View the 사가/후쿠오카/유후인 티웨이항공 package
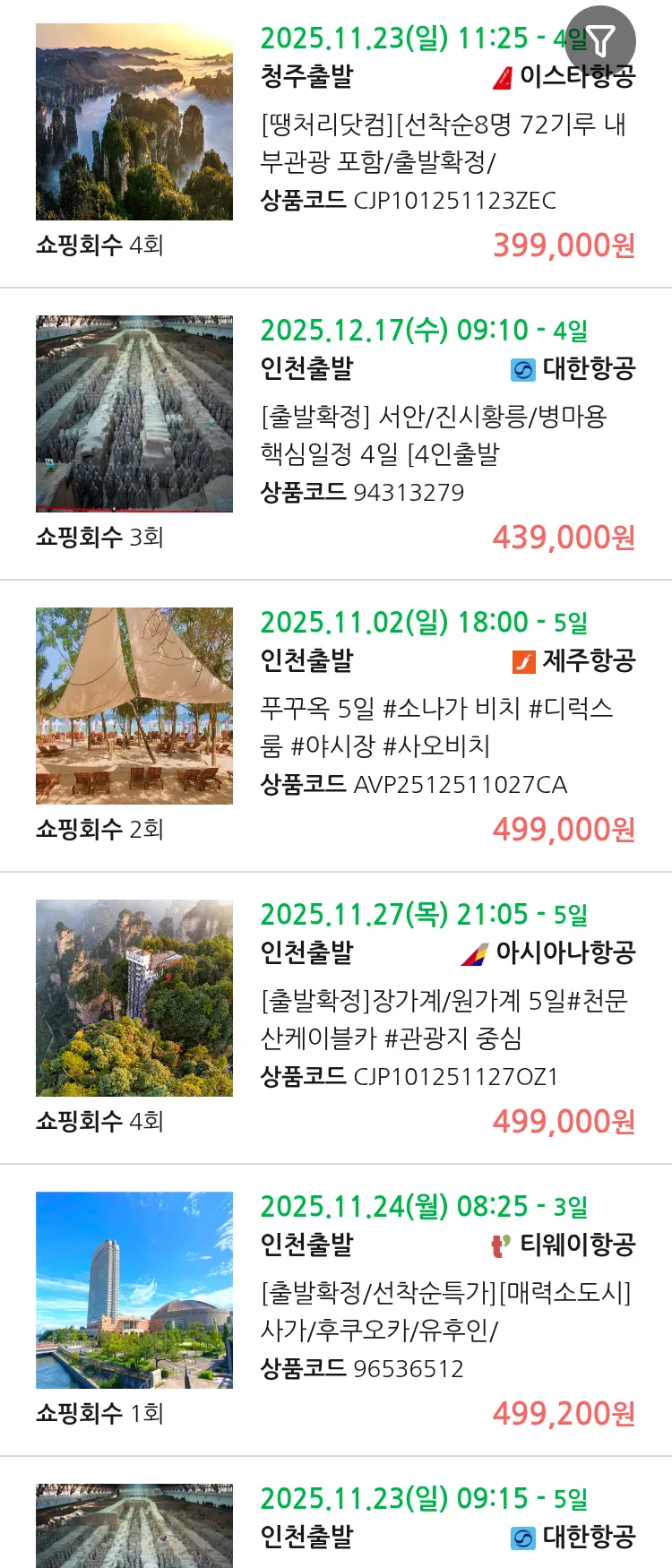 pos(445,1312)
